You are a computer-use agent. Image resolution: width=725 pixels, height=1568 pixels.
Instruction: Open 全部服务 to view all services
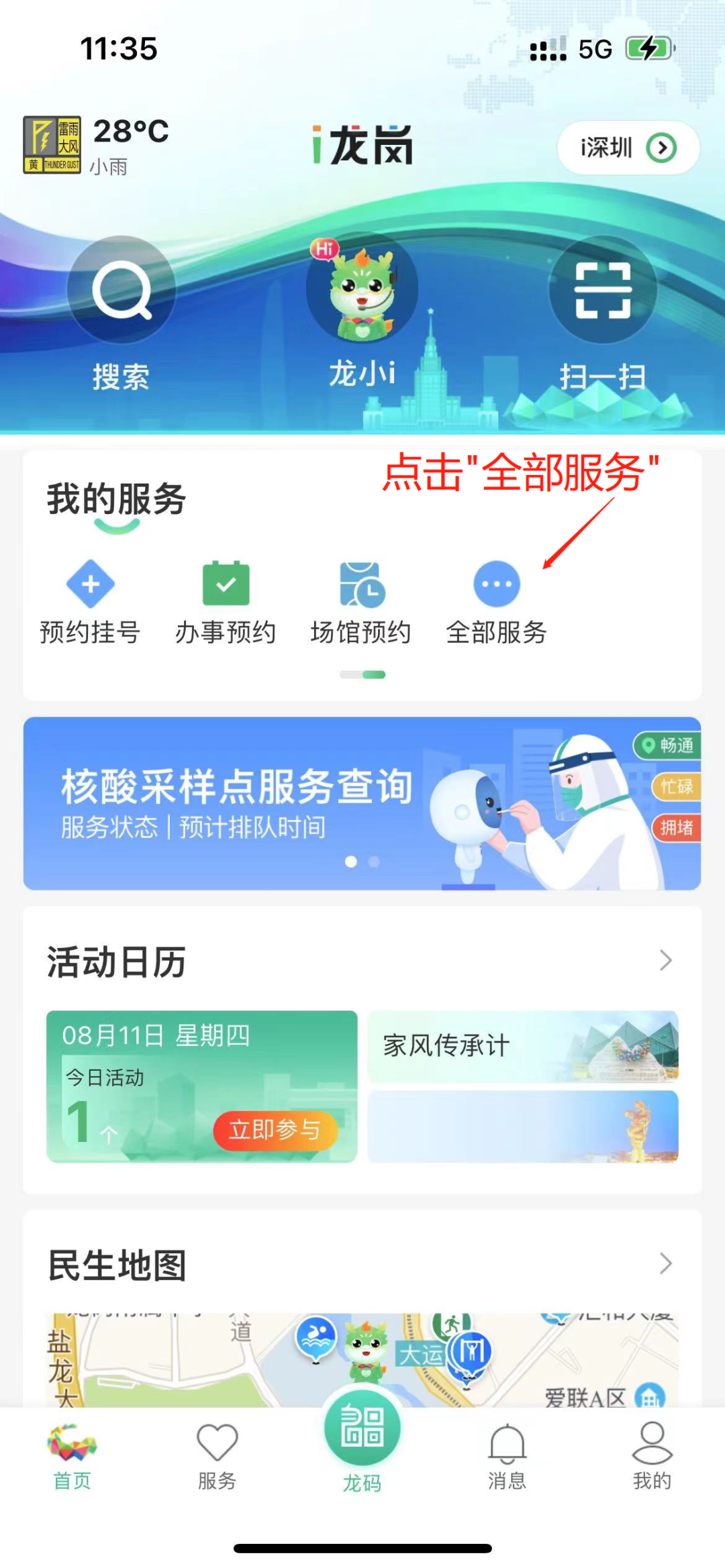coord(497,584)
